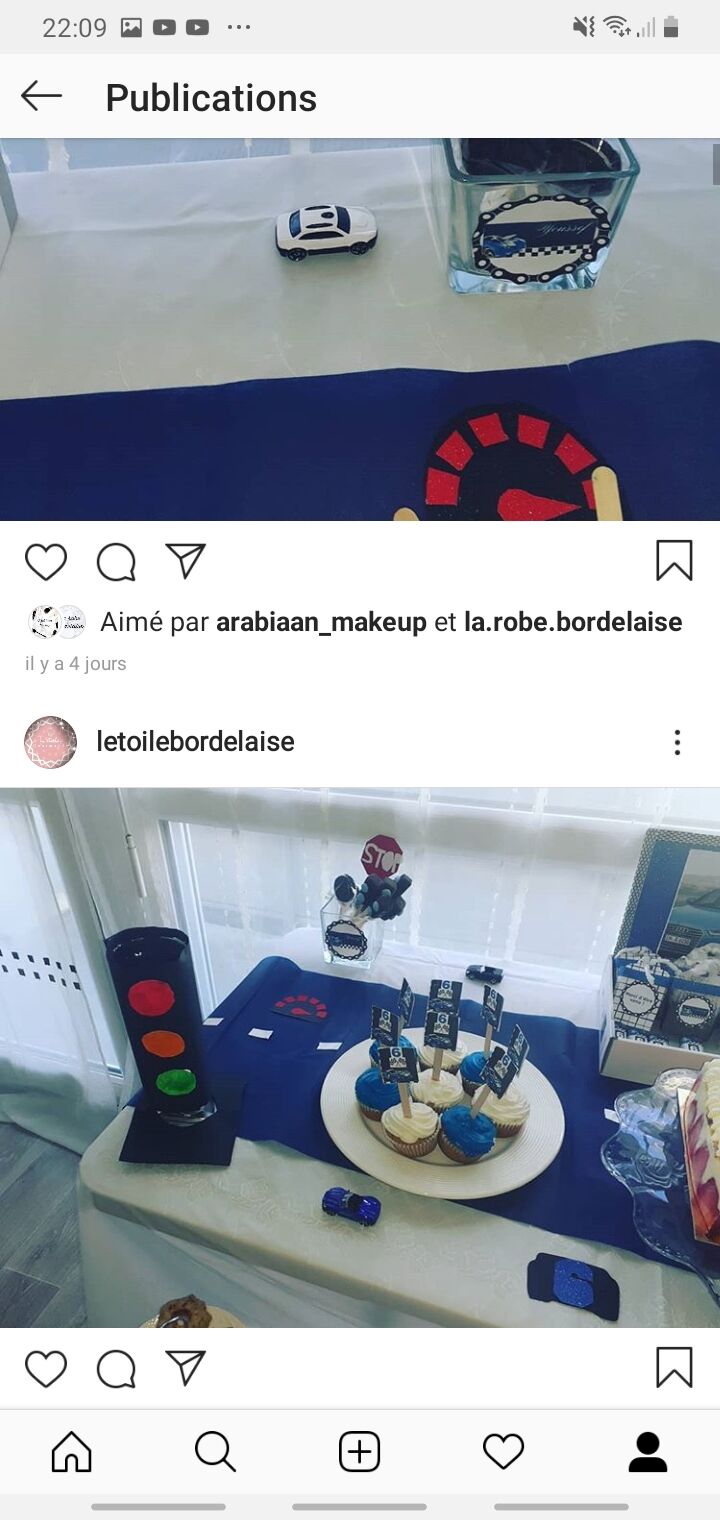Bookmark the post liked by arabiaan_makeup
720x1520 pixels.
point(674,561)
